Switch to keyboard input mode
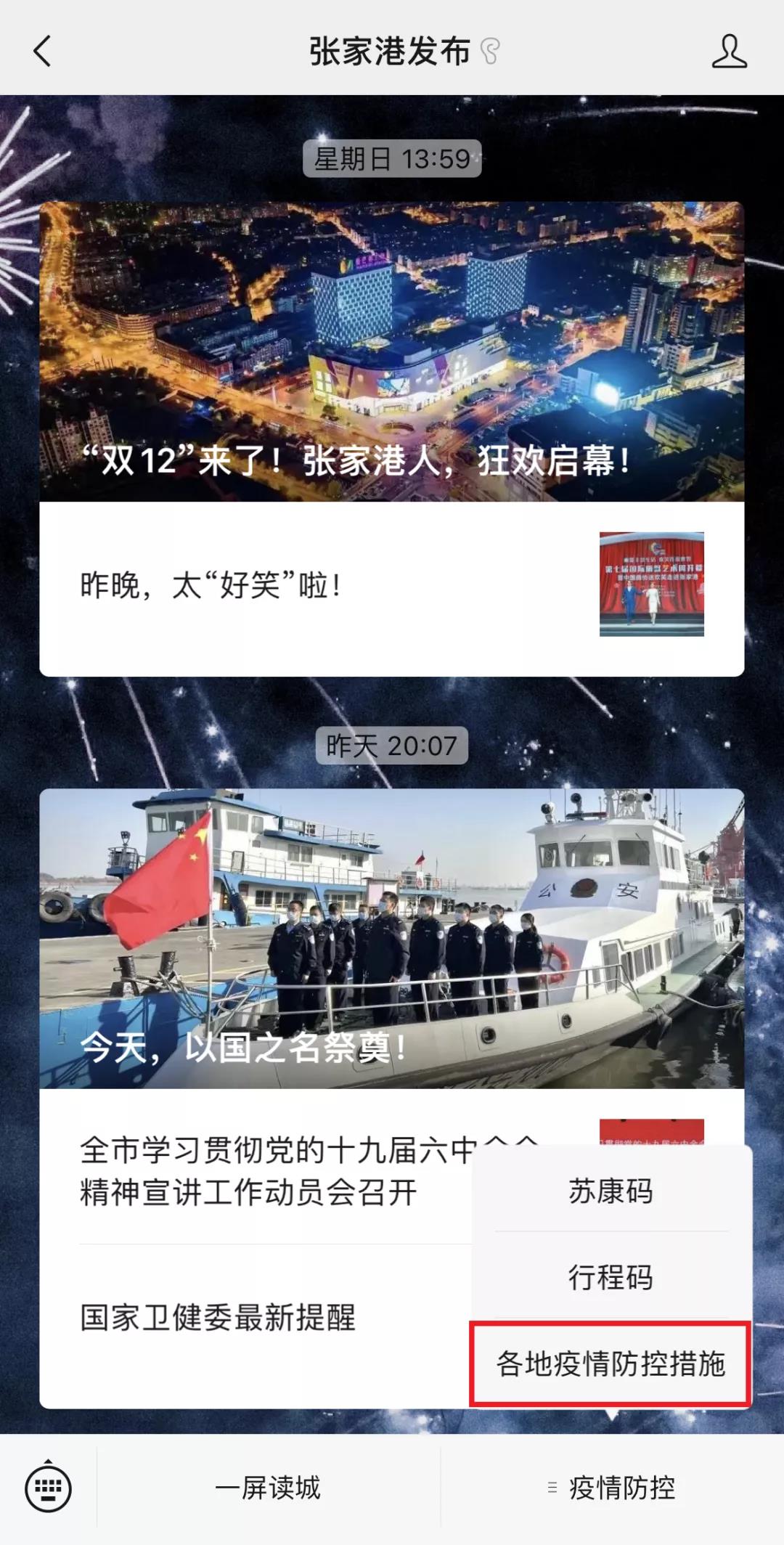 point(48,1488)
